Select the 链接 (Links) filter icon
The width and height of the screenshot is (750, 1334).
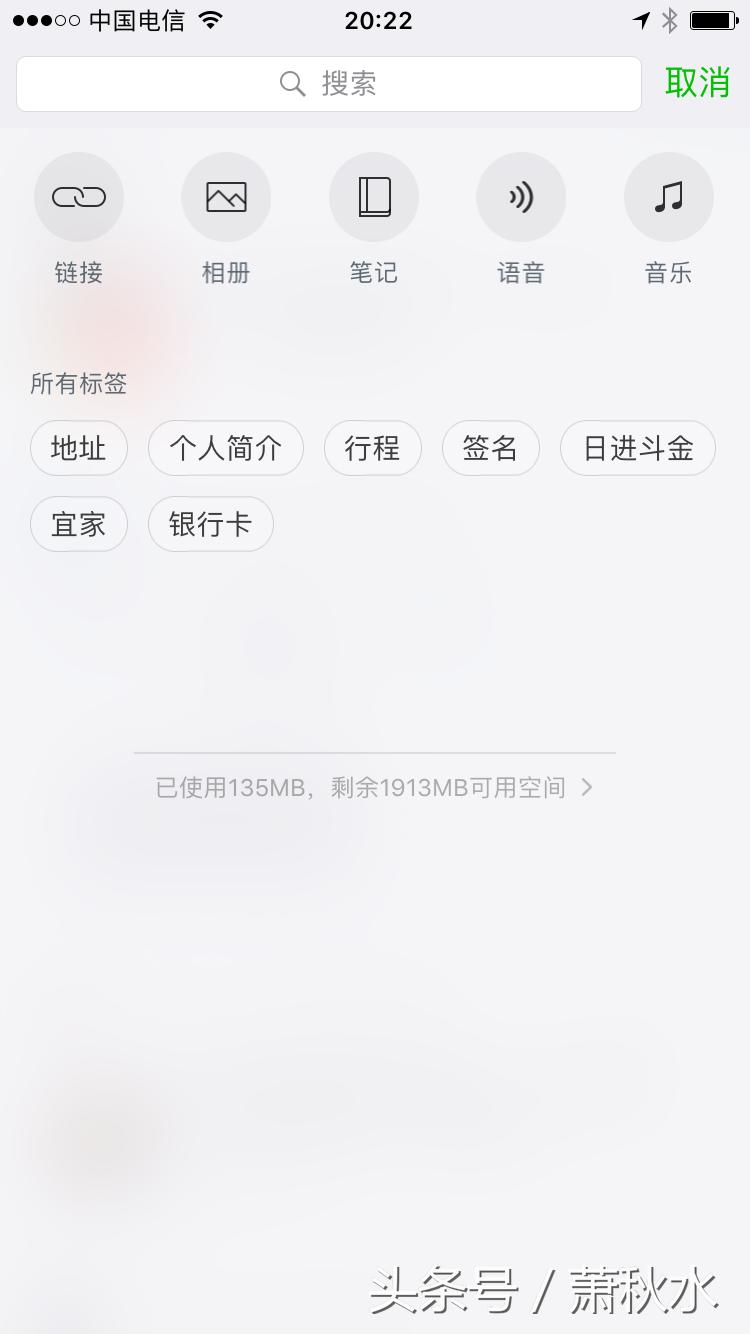[x=79, y=197]
